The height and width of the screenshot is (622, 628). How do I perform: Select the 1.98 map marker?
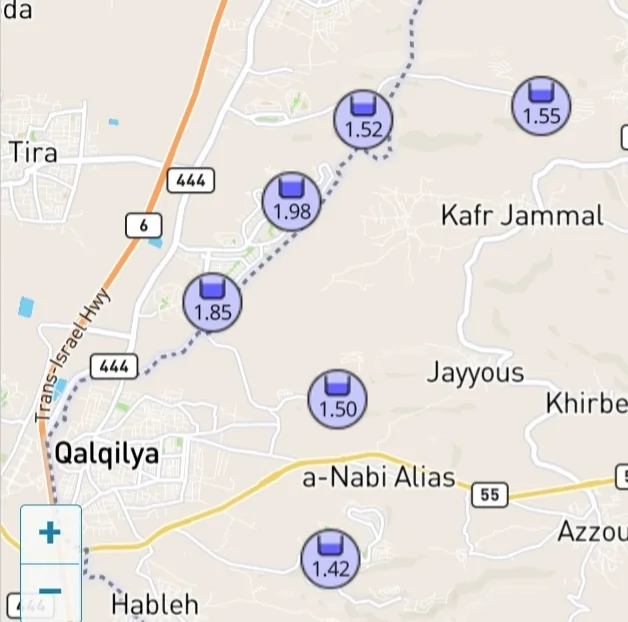292,201
